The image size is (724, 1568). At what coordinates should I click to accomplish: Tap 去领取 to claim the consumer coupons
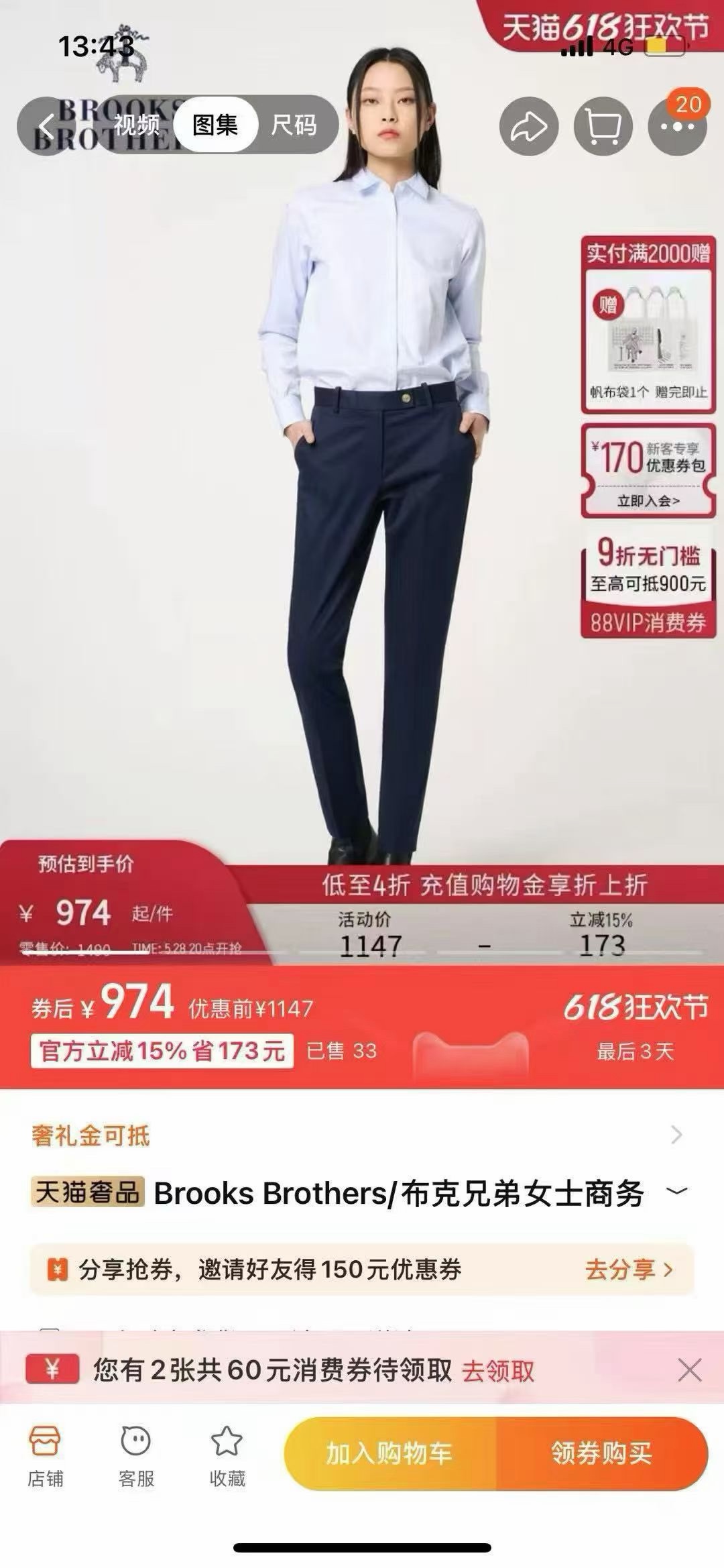coord(497,1371)
